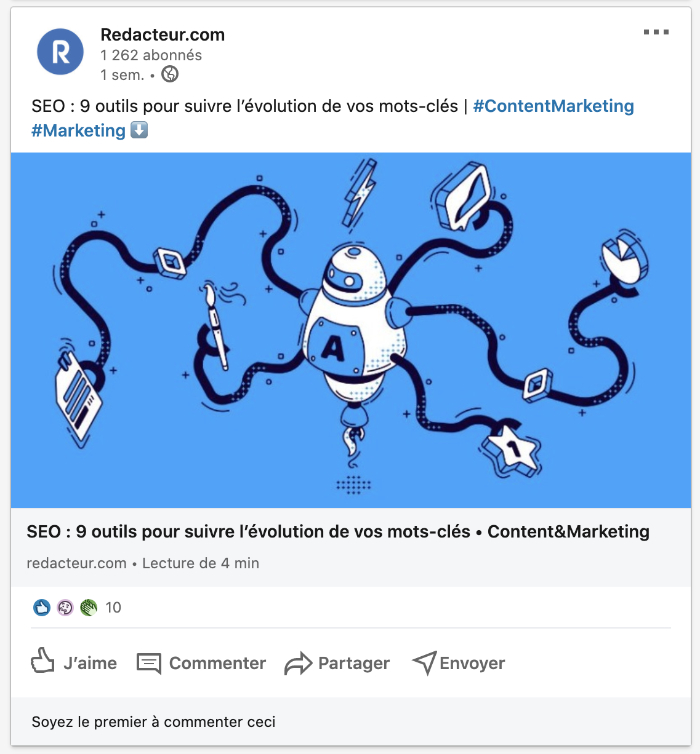Tap Soyez le premier à commenter ceci
The height and width of the screenshot is (754, 700).
click(153, 721)
